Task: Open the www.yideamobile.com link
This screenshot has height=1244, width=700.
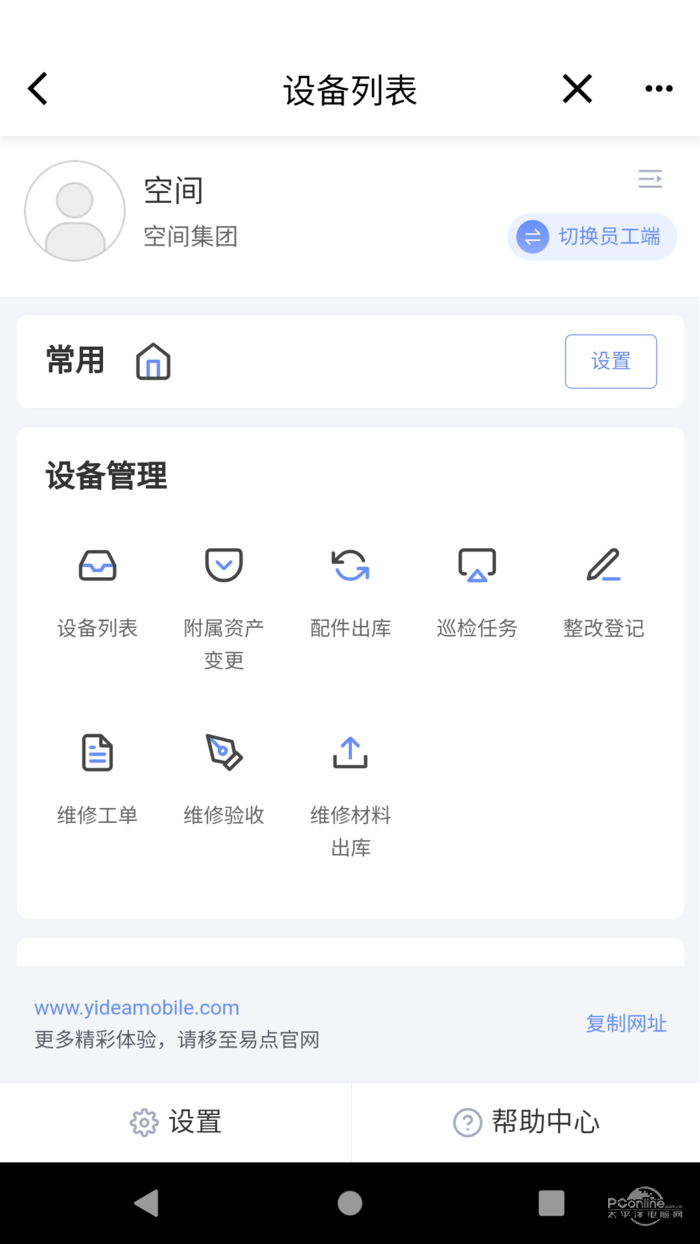Action: point(137,1007)
